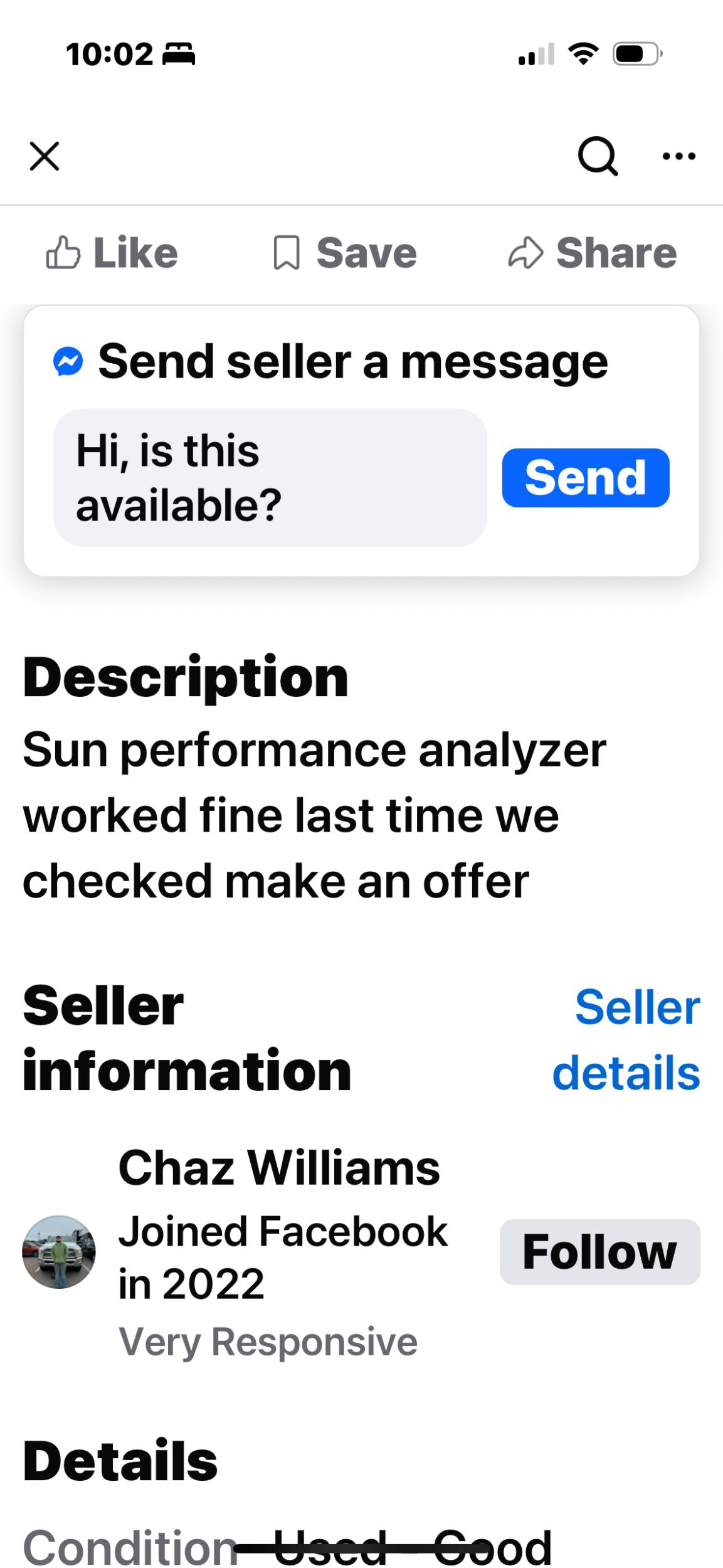View Chaz Williams' profile picture
The height and width of the screenshot is (1568, 723).
59,1253
